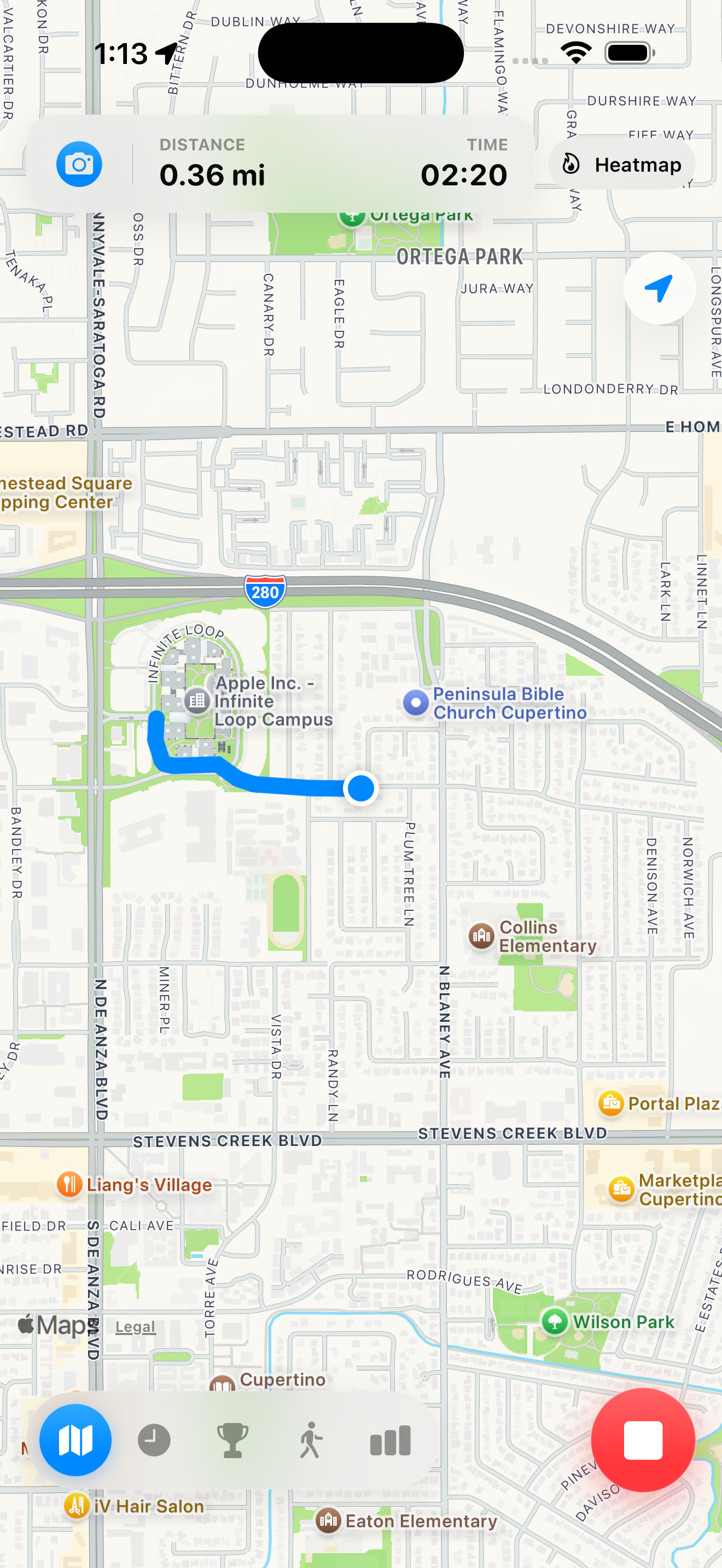Toggle the Heatmap view
This screenshot has width=722, height=1568.
pyautogui.click(x=621, y=165)
